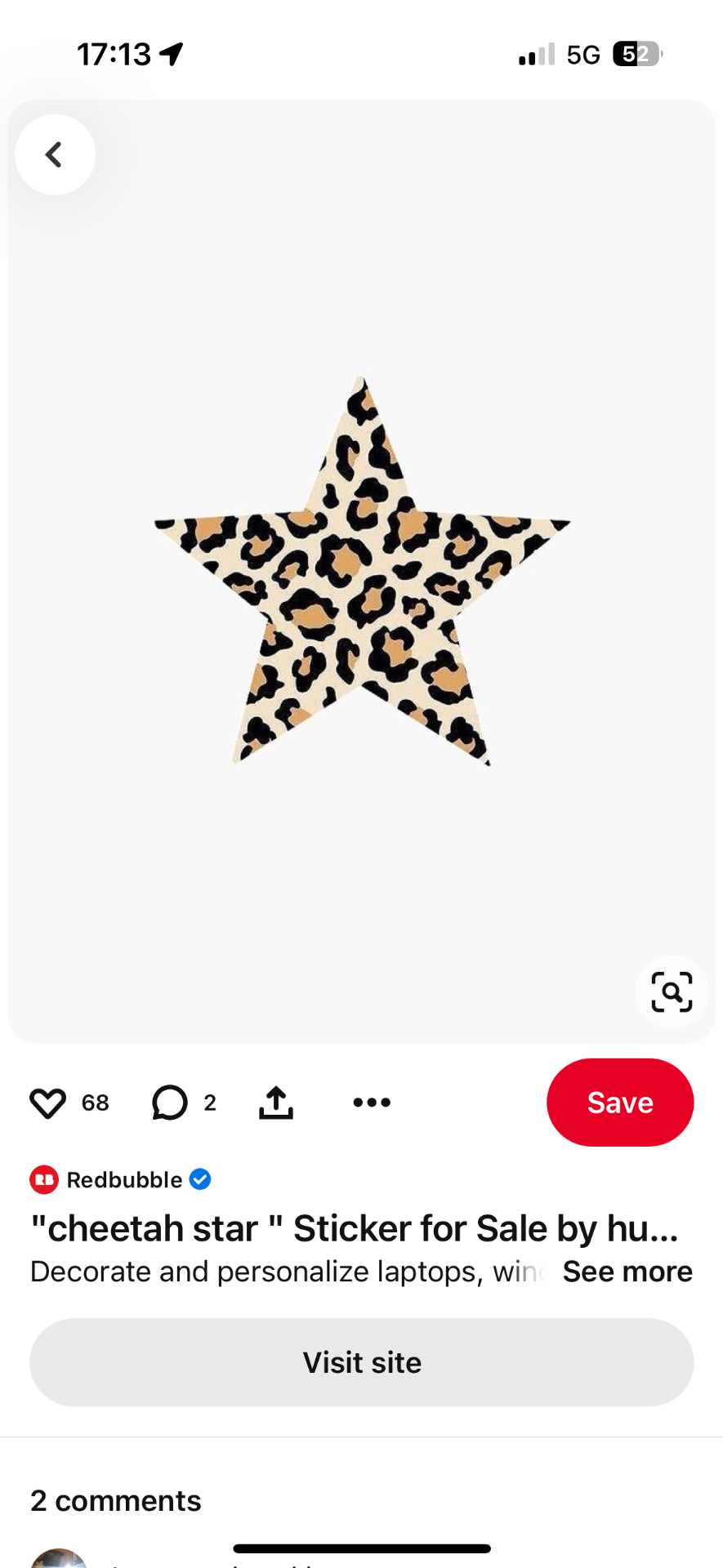This screenshot has width=723, height=1568.
Task: Tap the Visit site button
Action: [362, 1362]
